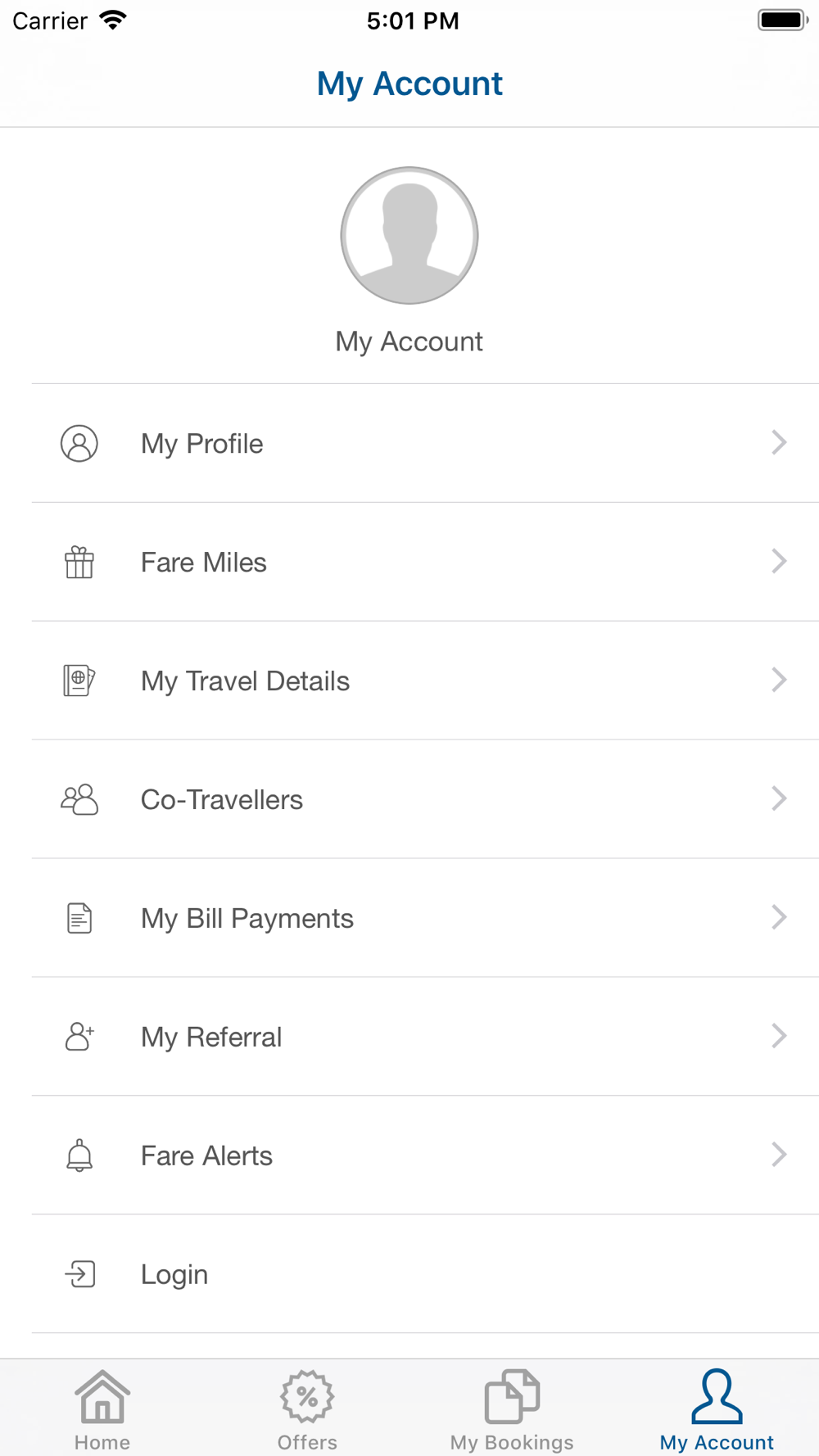Open the My Bookings tab
819x1456 pixels.
pyautogui.click(x=512, y=1409)
